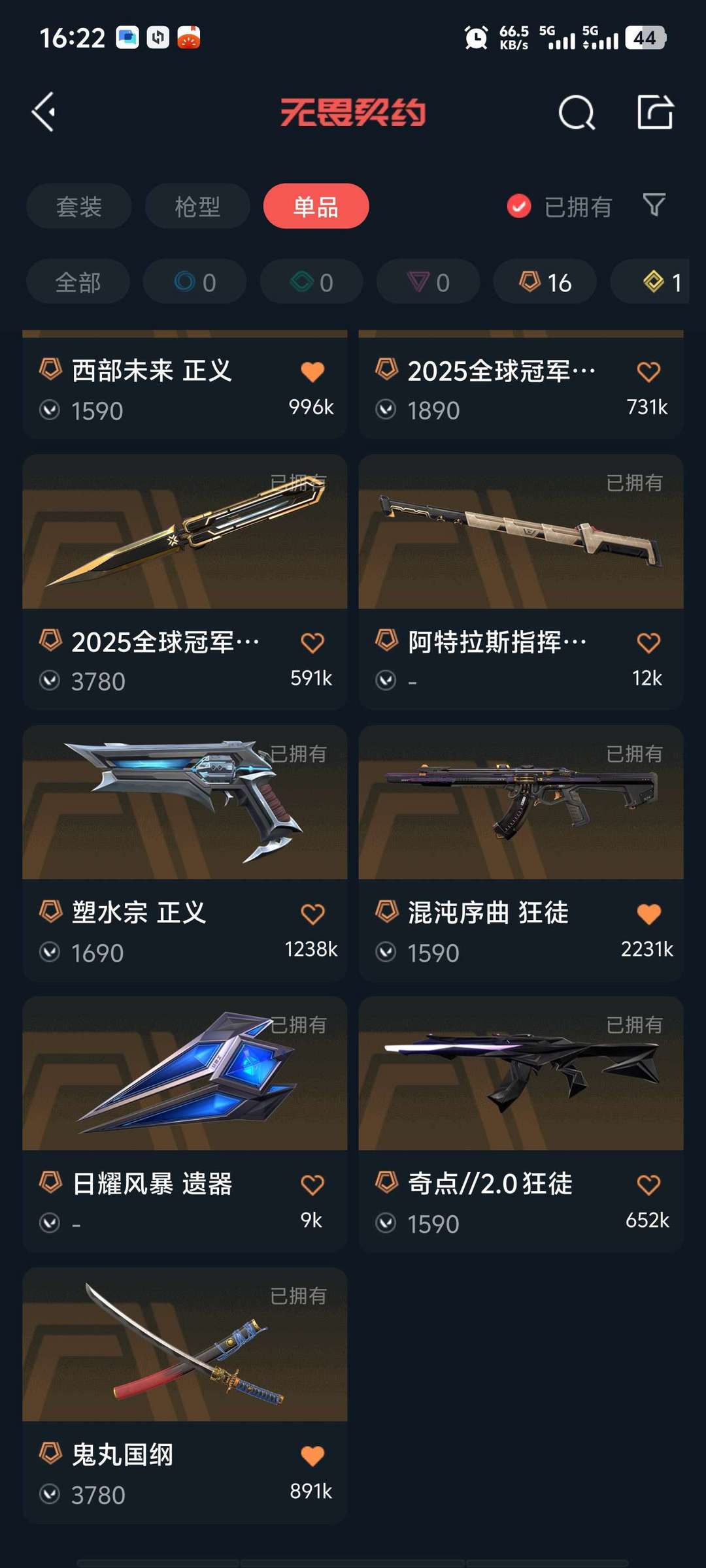The image size is (706, 1568).
Task: Like the 塑水宗 正义 skin
Action: click(312, 914)
